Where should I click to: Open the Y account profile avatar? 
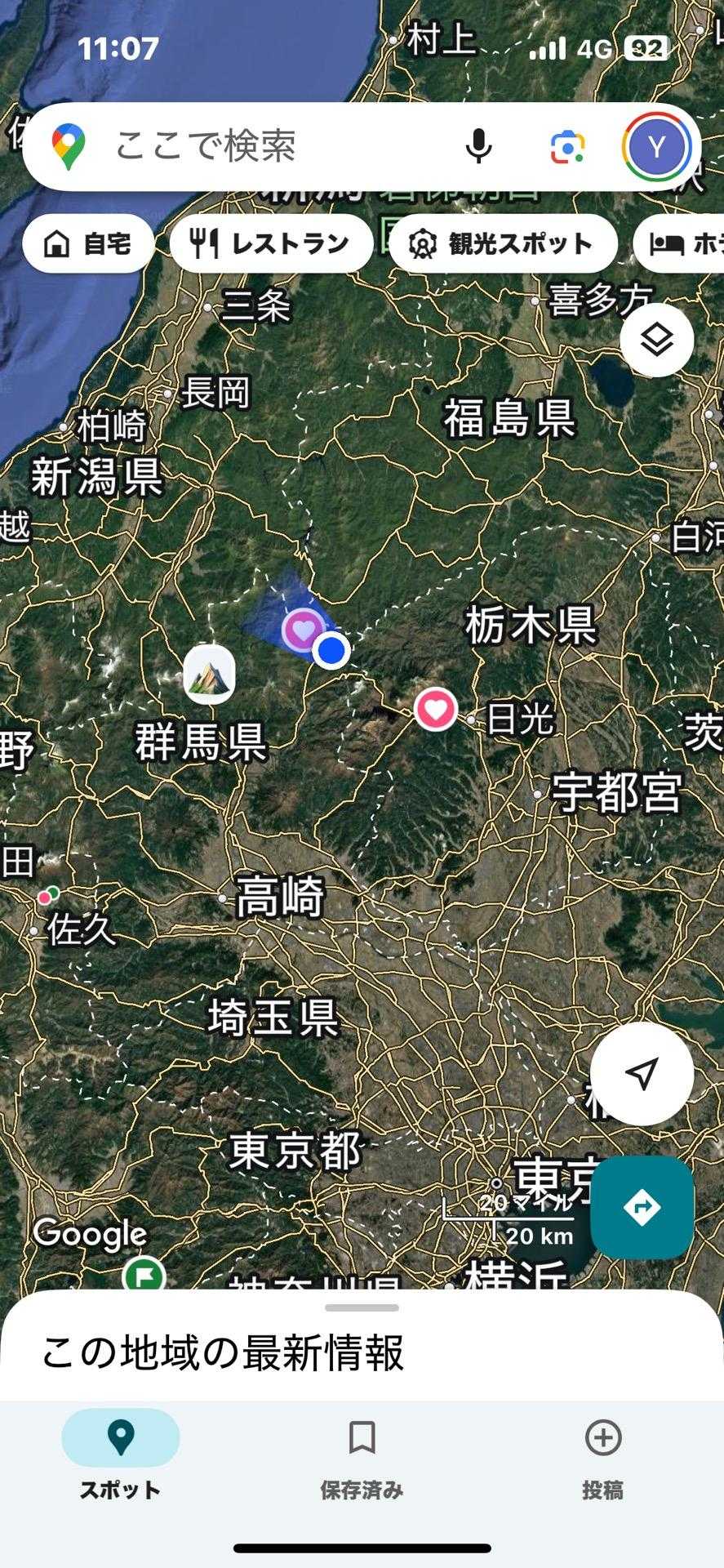[656, 147]
